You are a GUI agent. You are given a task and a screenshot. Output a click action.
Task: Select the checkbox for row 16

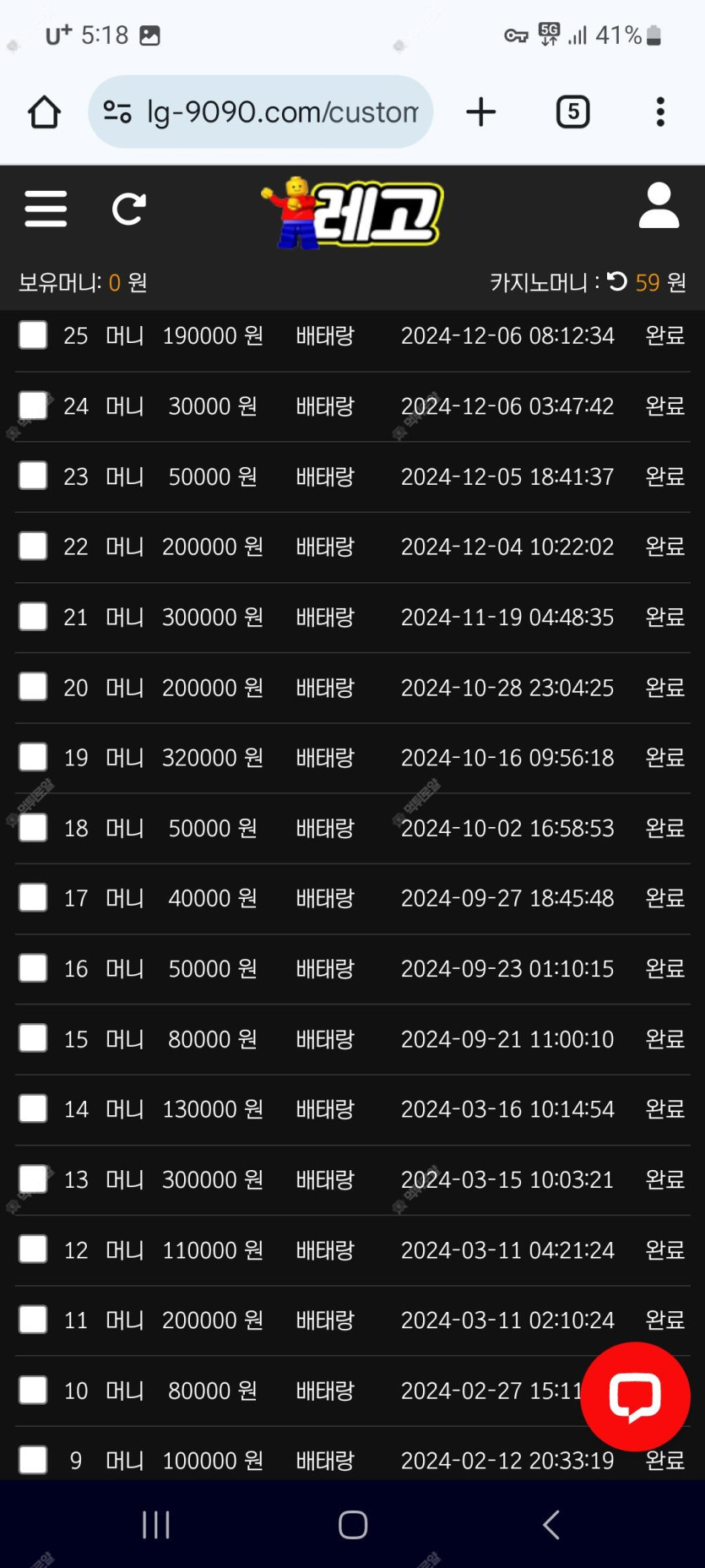pyautogui.click(x=33, y=968)
